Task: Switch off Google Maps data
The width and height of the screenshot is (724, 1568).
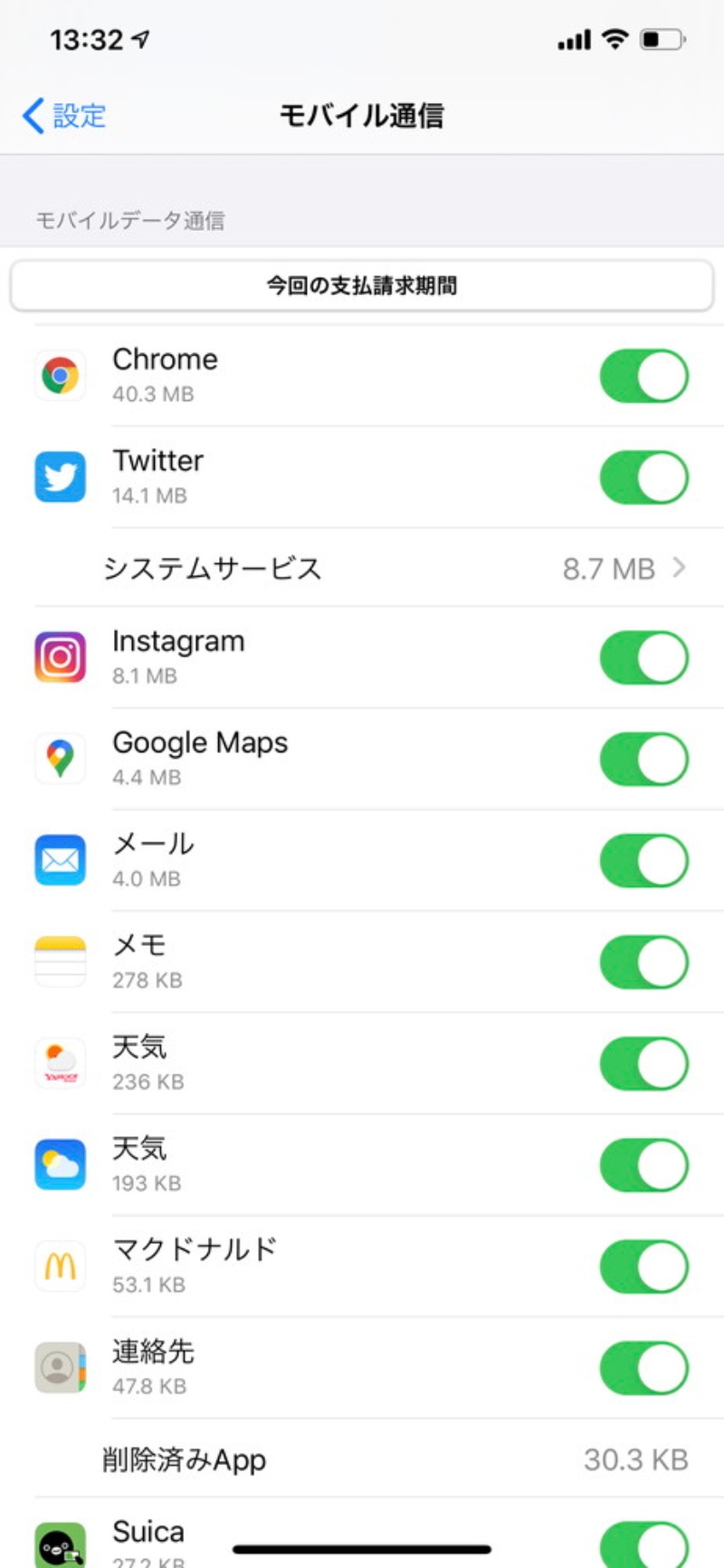Action: 643,760
